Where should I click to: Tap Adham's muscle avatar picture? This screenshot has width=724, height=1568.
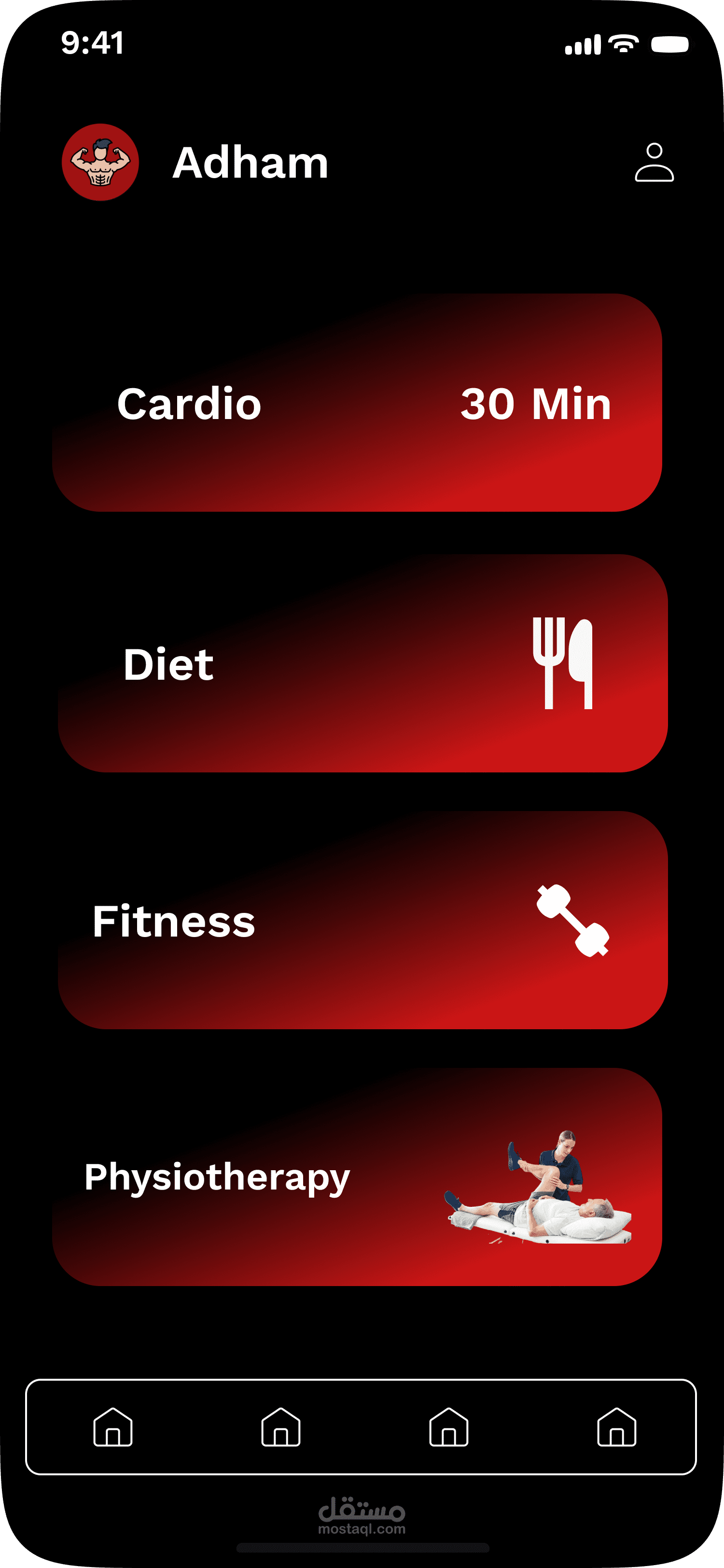tap(100, 163)
